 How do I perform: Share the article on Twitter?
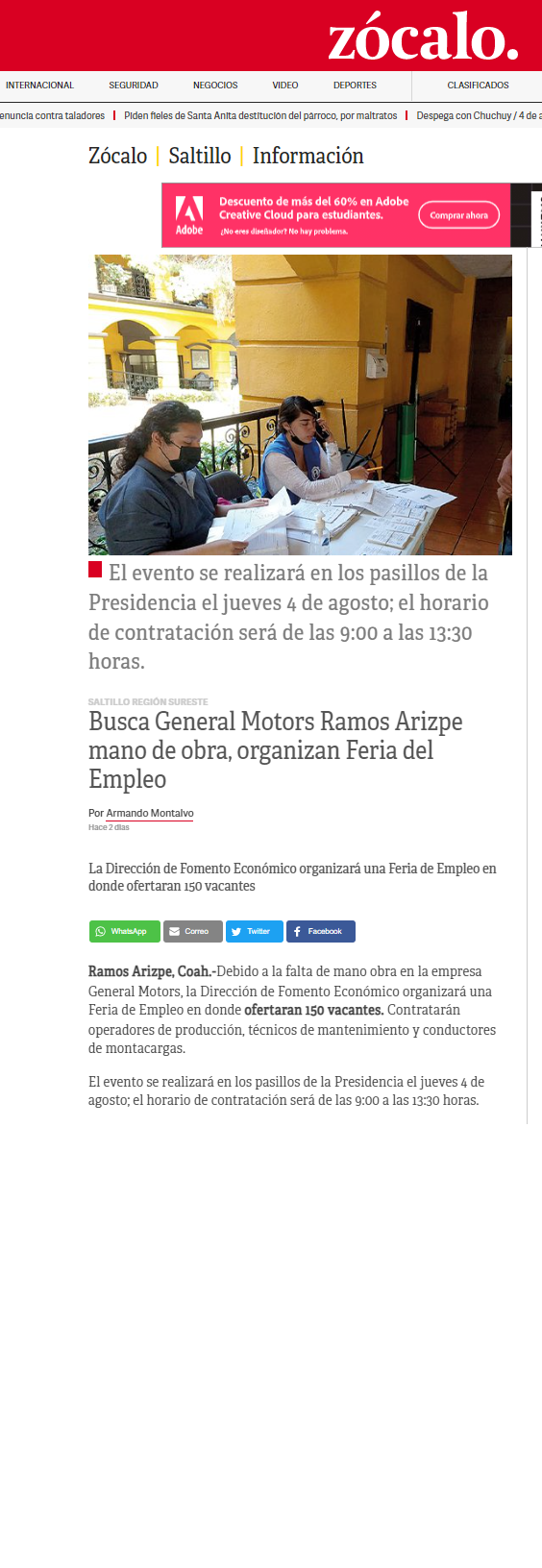click(x=255, y=931)
